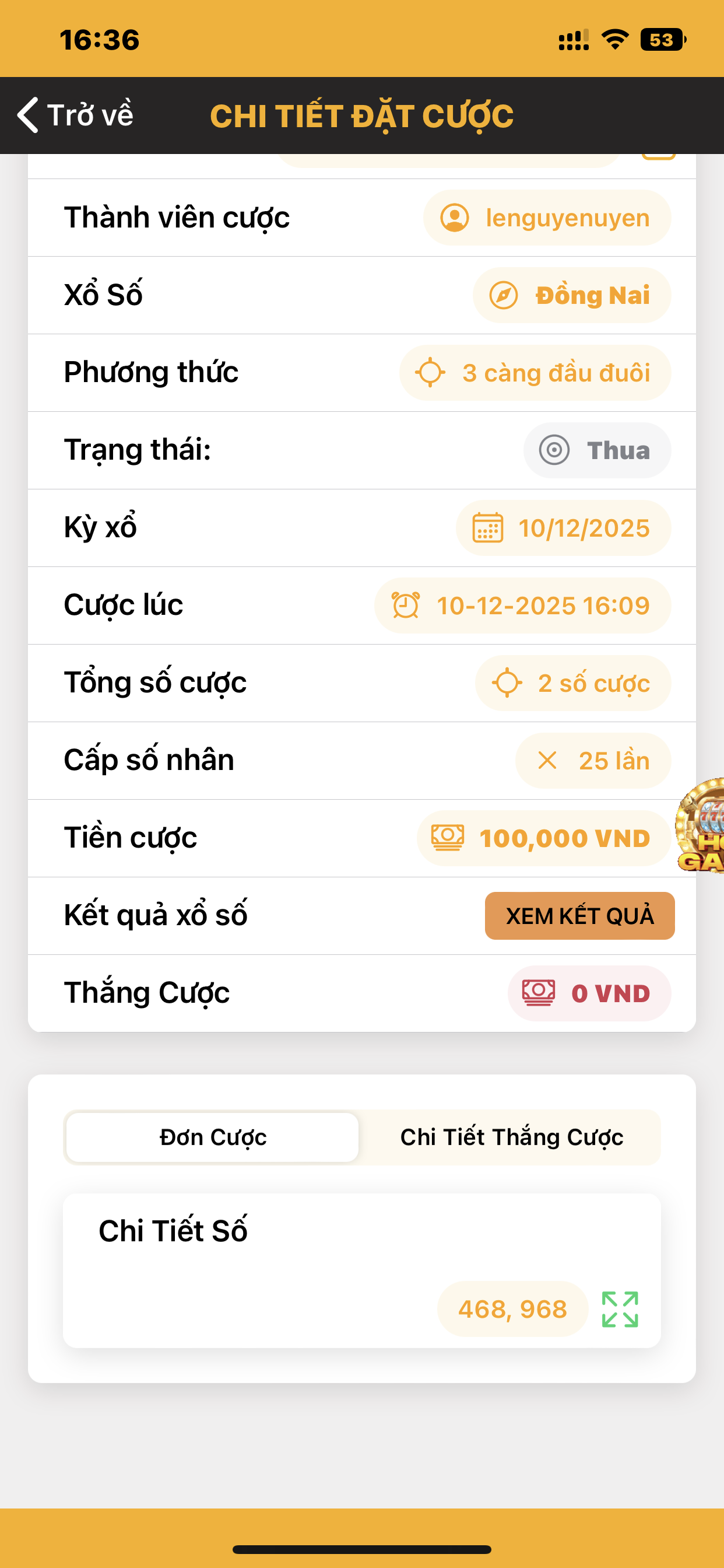Select the Đơn Cược tab
724x1568 pixels.
point(212,1137)
